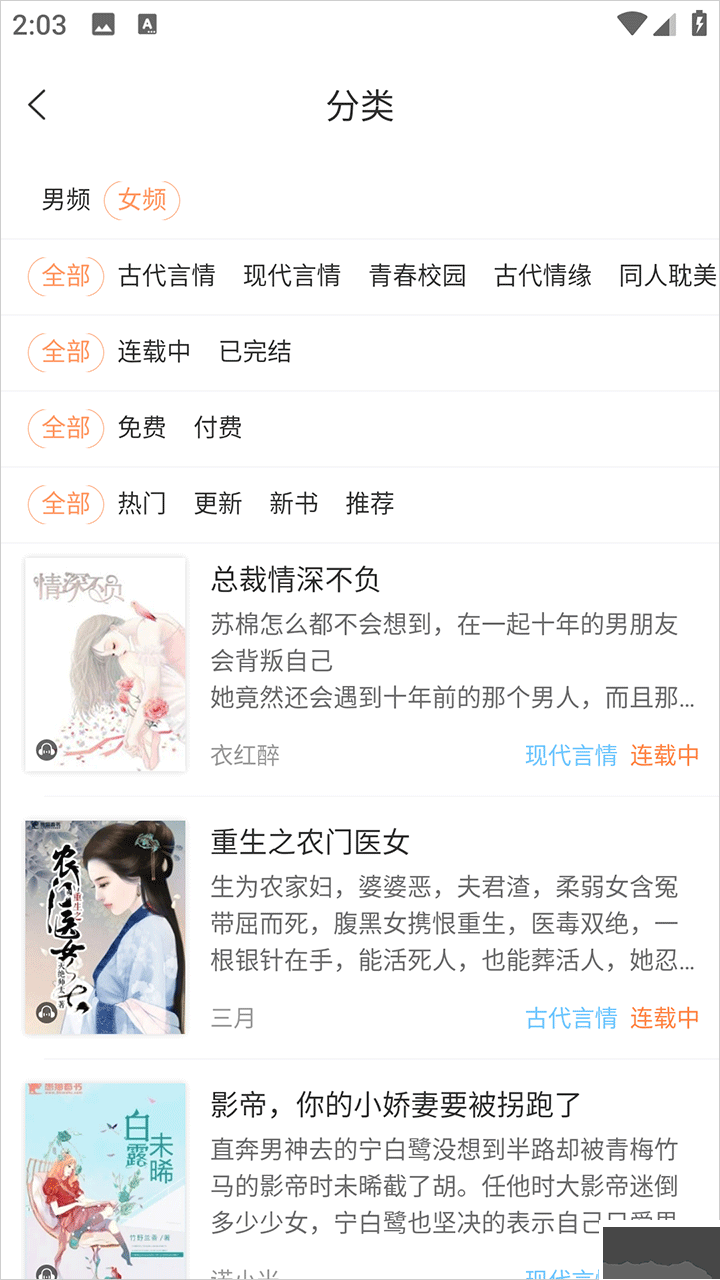
Task: Switch to the 男频 channel
Action: (65, 200)
